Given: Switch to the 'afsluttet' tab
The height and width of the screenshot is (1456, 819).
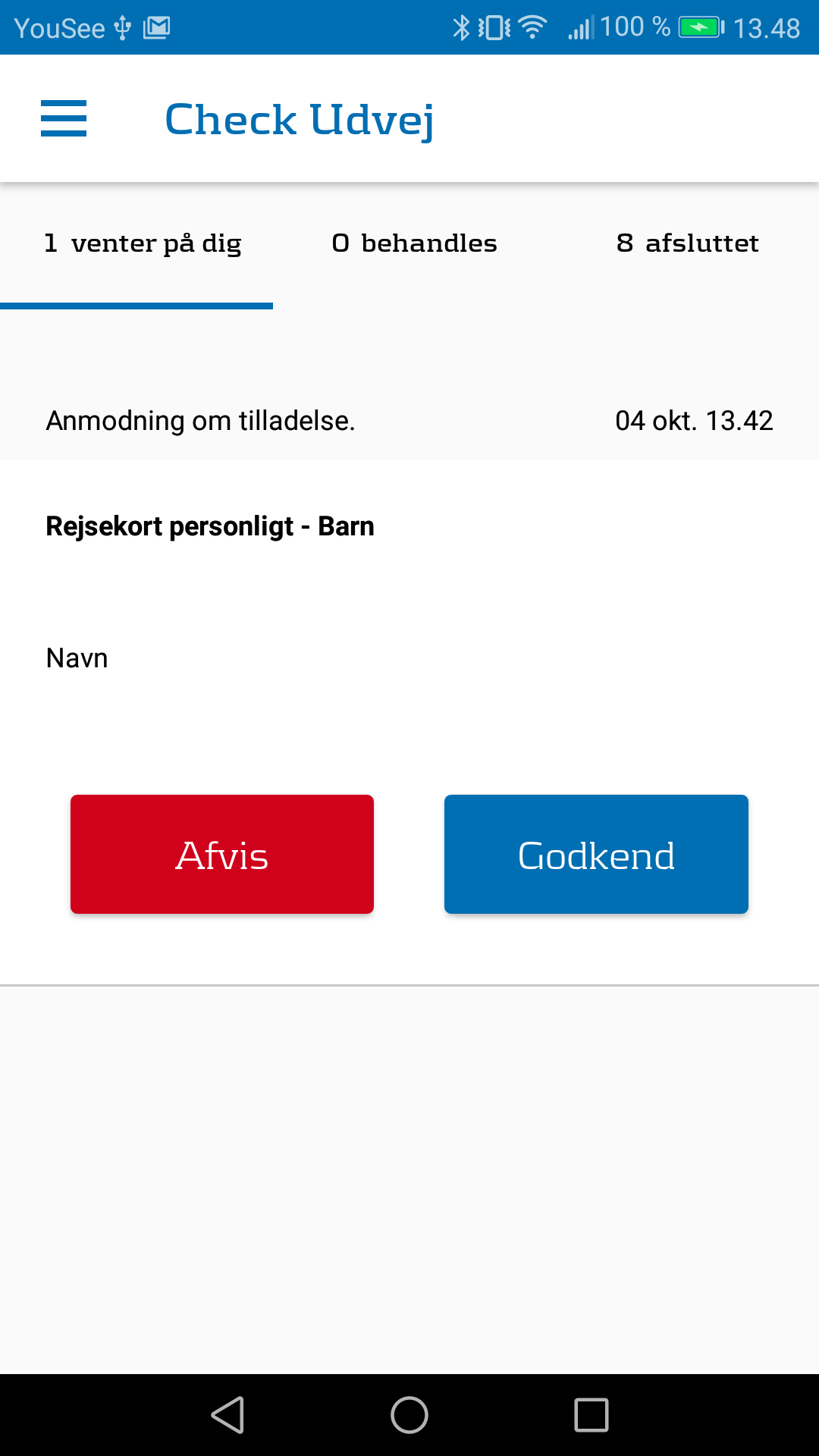Looking at the screenshot, I should pos(687,243).
